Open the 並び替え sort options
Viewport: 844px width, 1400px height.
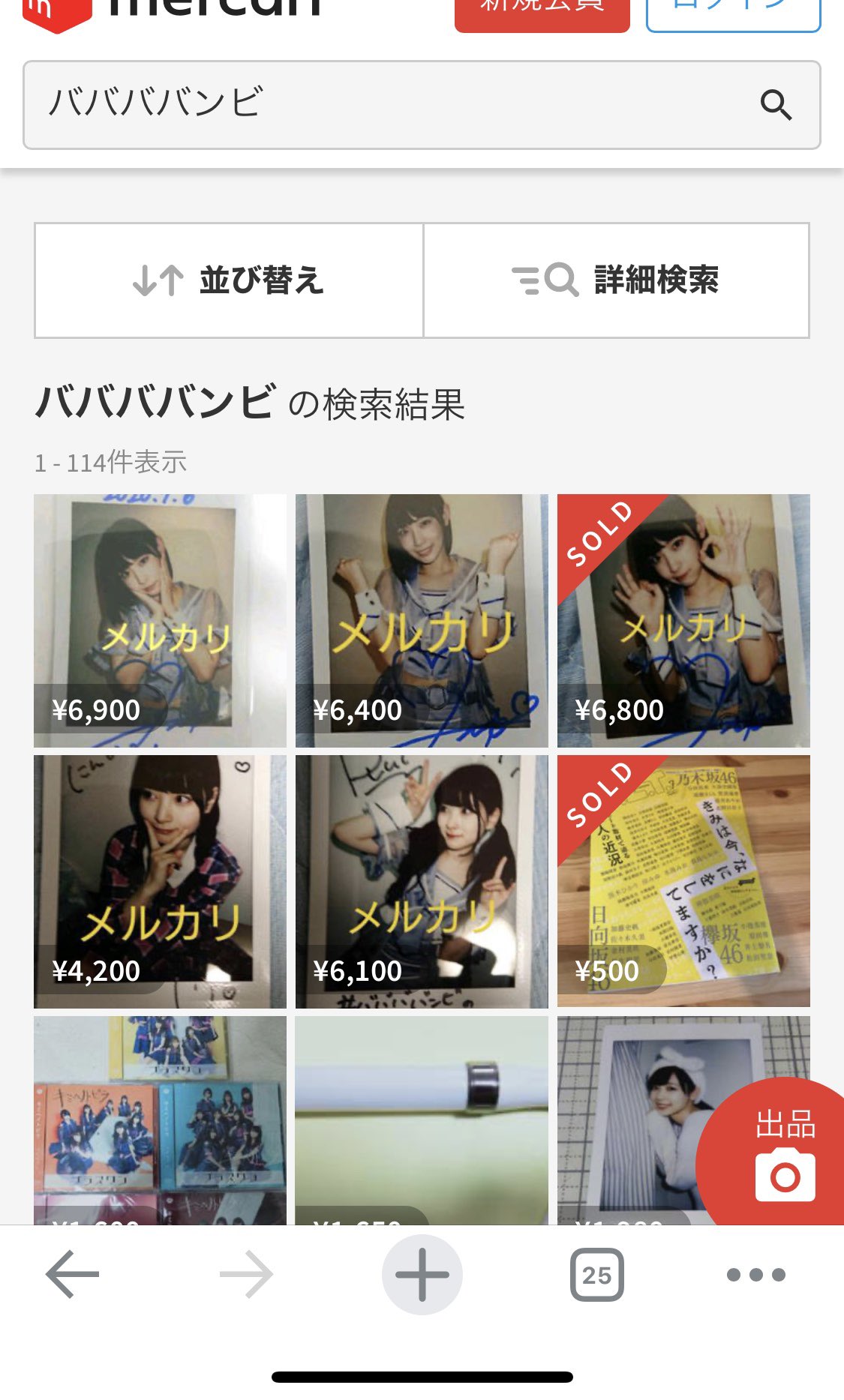229,280
